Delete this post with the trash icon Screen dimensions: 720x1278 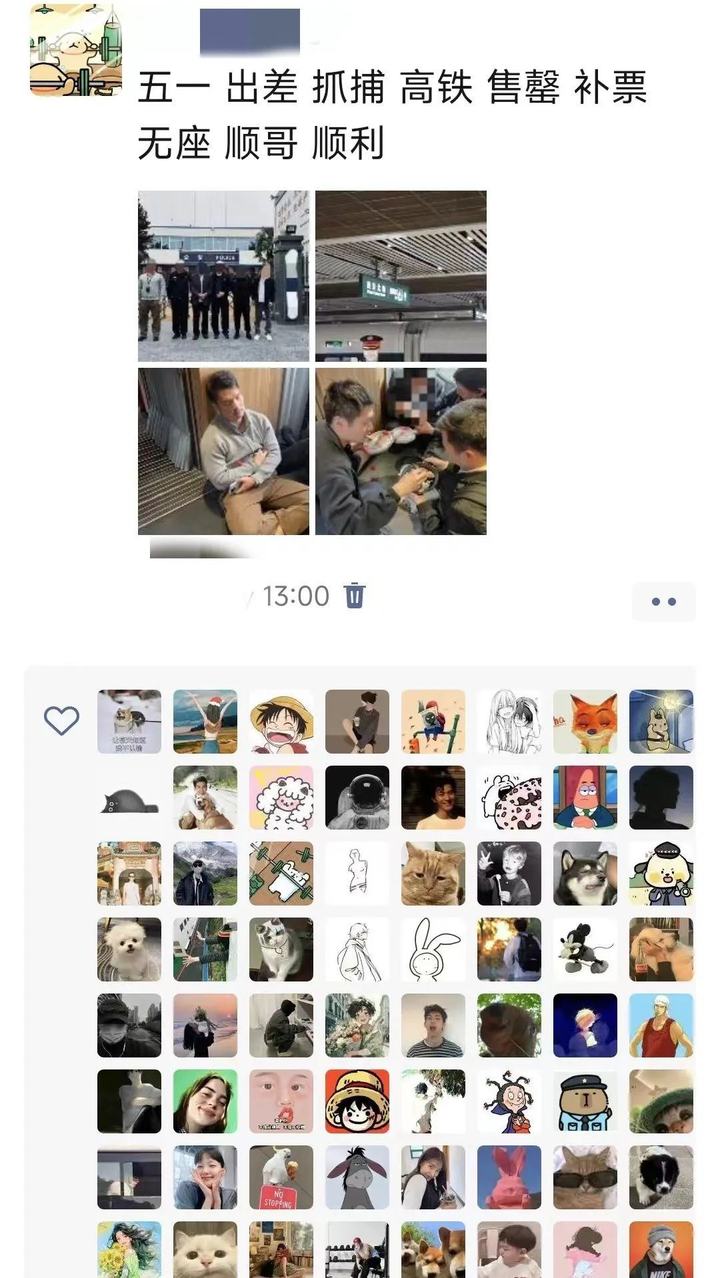coord(355,596)
